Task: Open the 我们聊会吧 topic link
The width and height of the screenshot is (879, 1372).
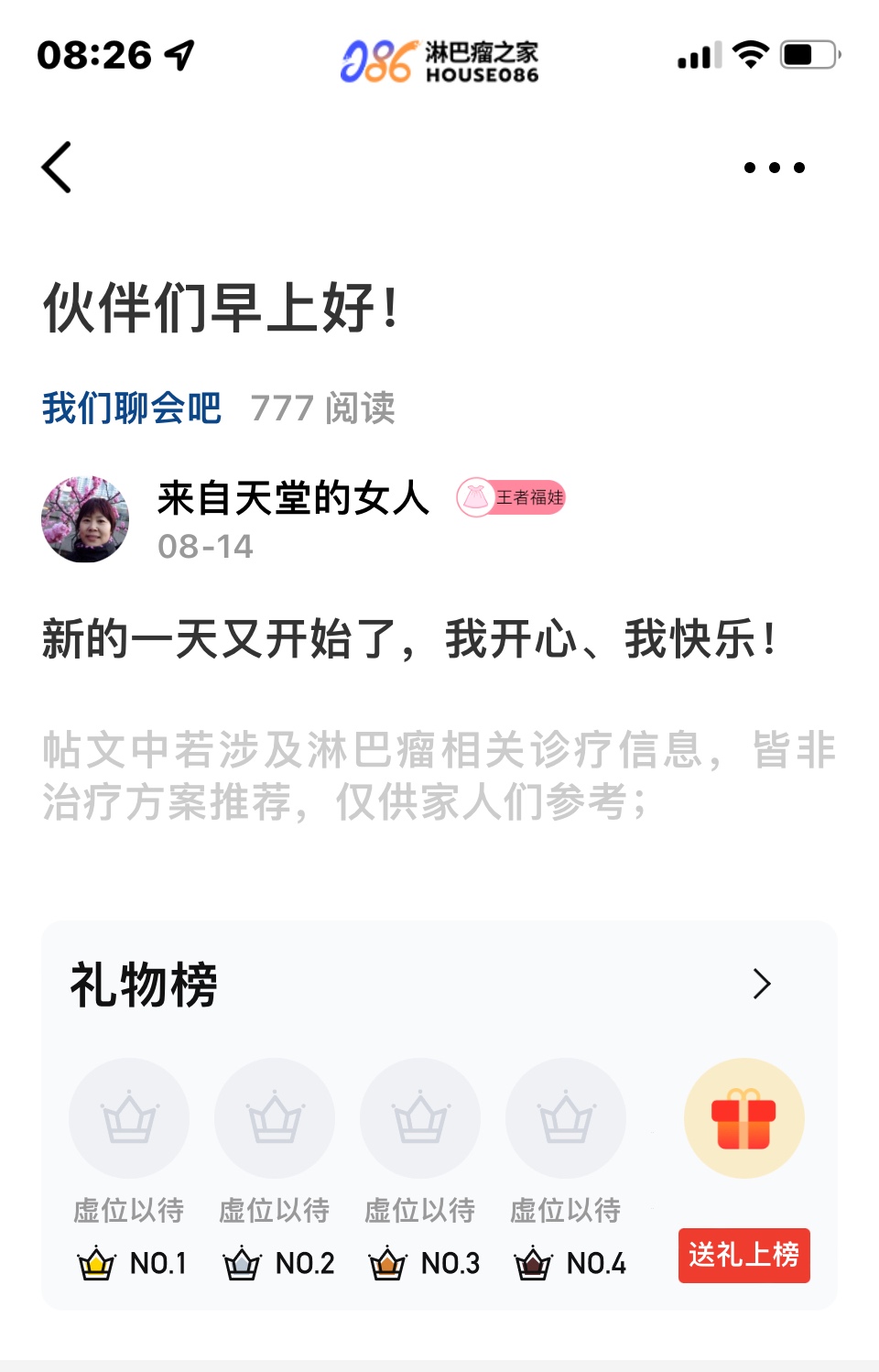Action: 132,408
